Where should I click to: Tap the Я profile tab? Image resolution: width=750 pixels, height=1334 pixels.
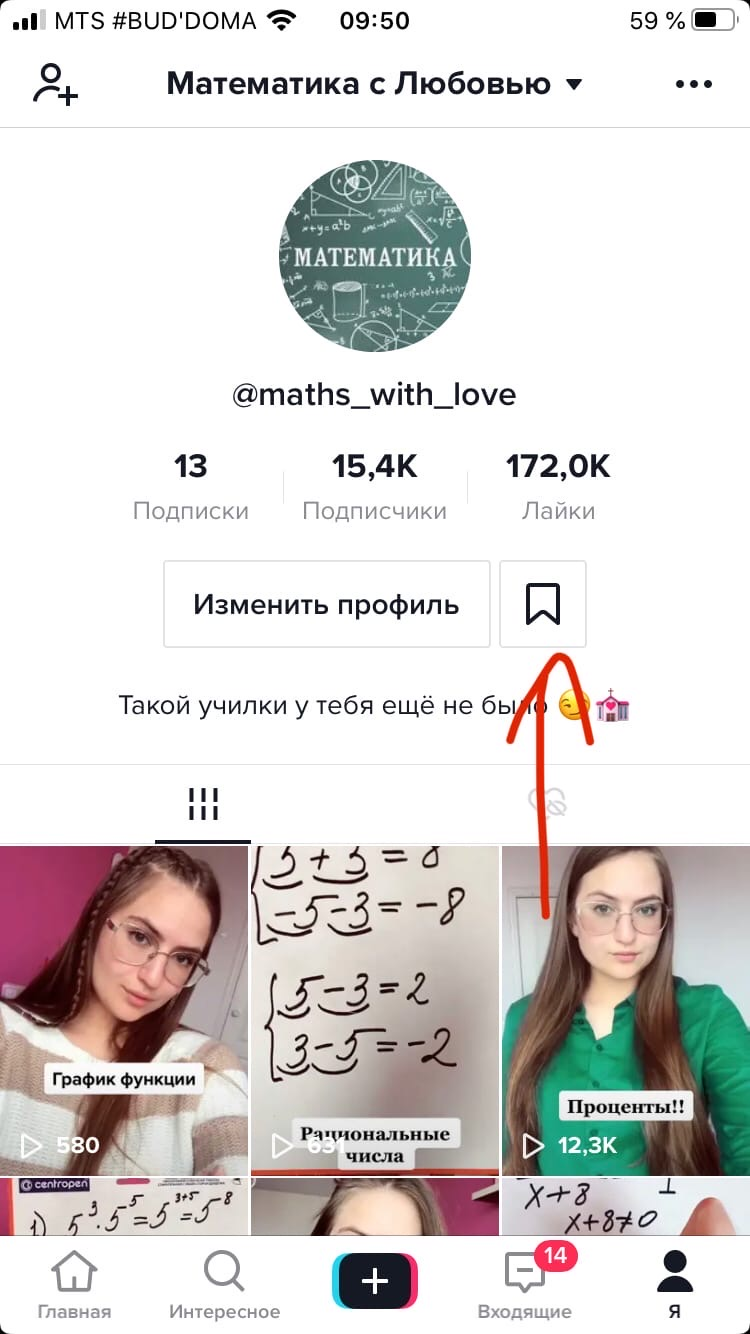(x=675, y=1285)
